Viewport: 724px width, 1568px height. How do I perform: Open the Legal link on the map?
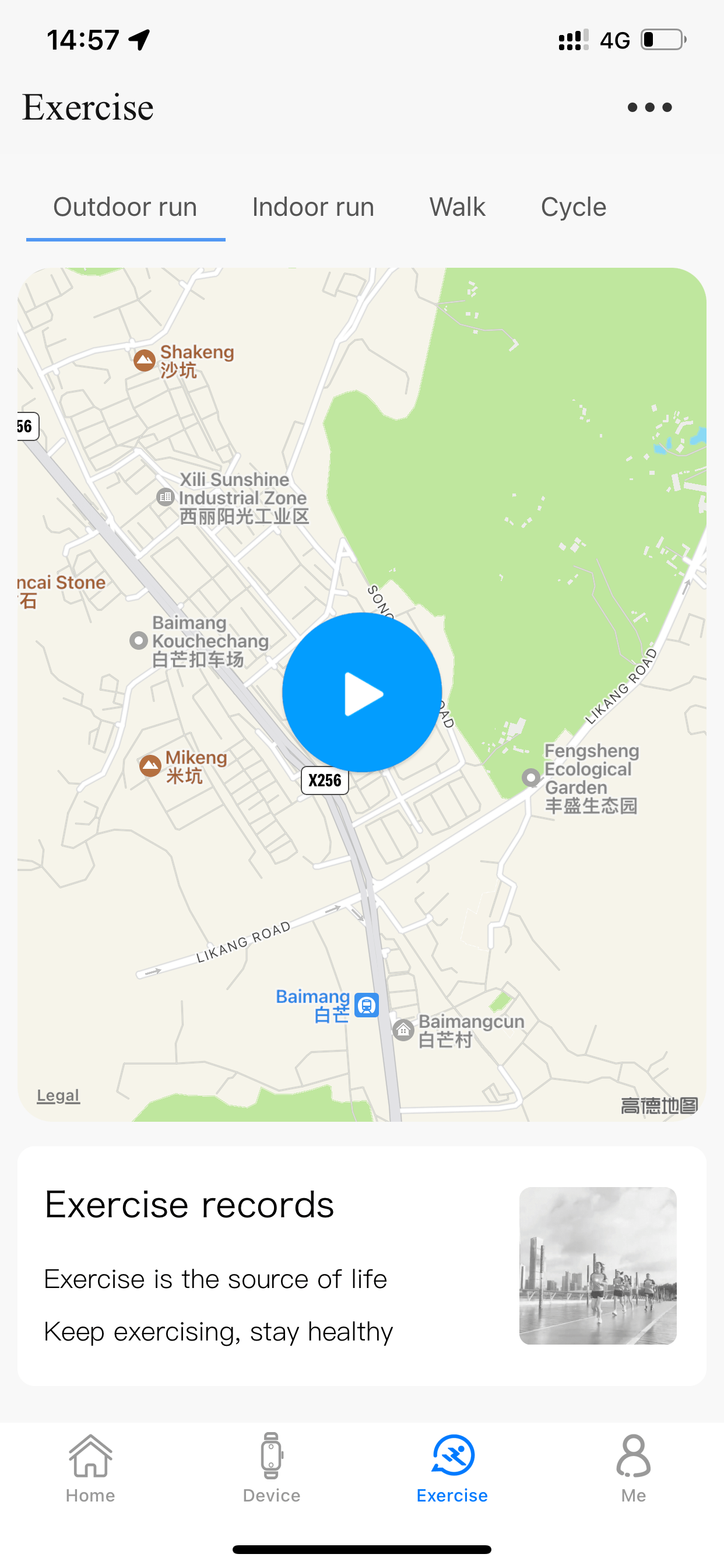click(x=58, y=1095)
